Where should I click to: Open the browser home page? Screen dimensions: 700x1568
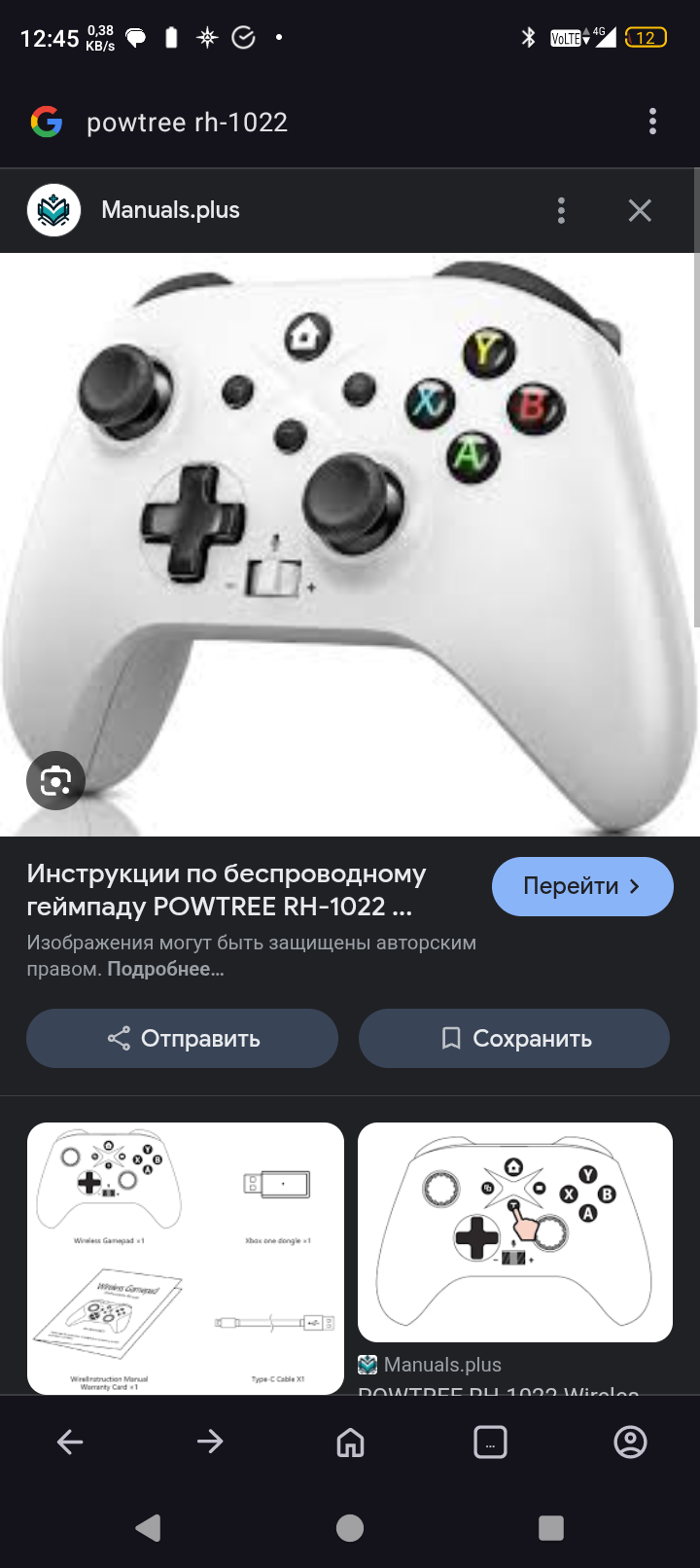click(x=350, y=1442)
